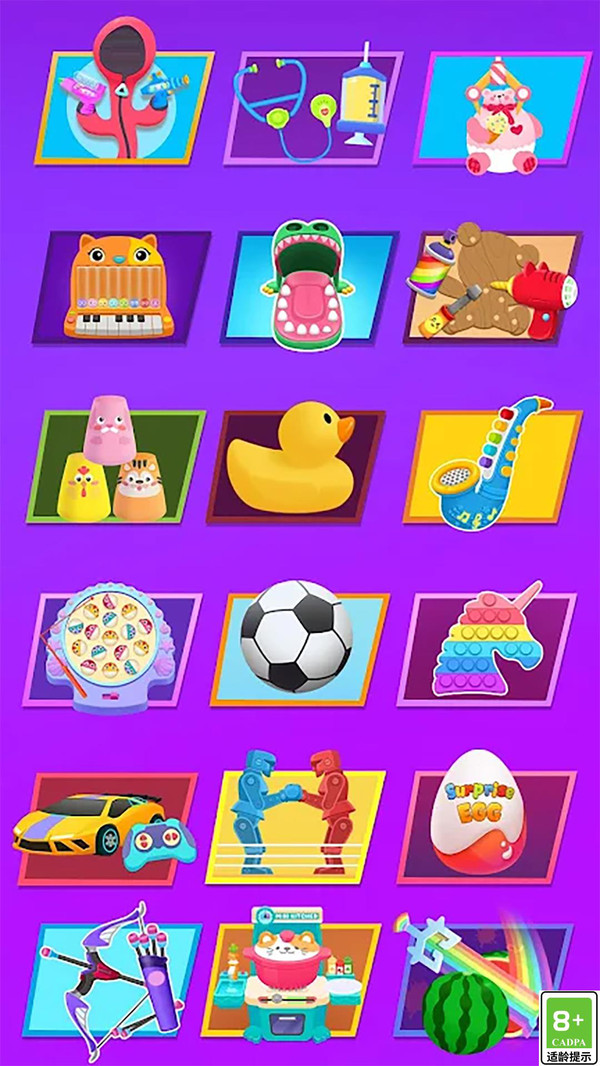Image resolution: width=600 pixels, height=1066 pixels.
Task: Open the crocodile dentist teeth game
Action: 309,284
